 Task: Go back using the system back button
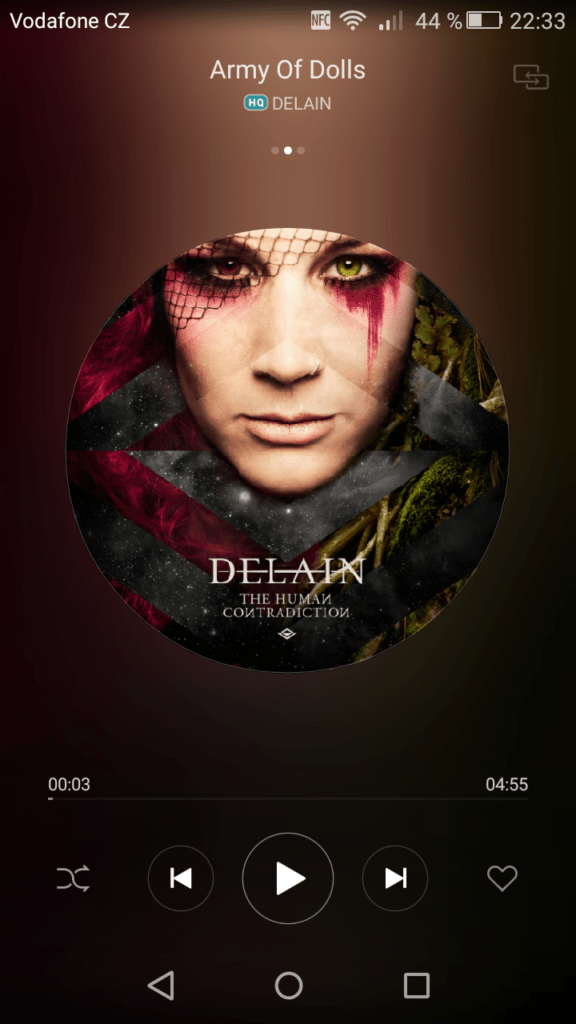pyautogui.click(x=161, y=985)
